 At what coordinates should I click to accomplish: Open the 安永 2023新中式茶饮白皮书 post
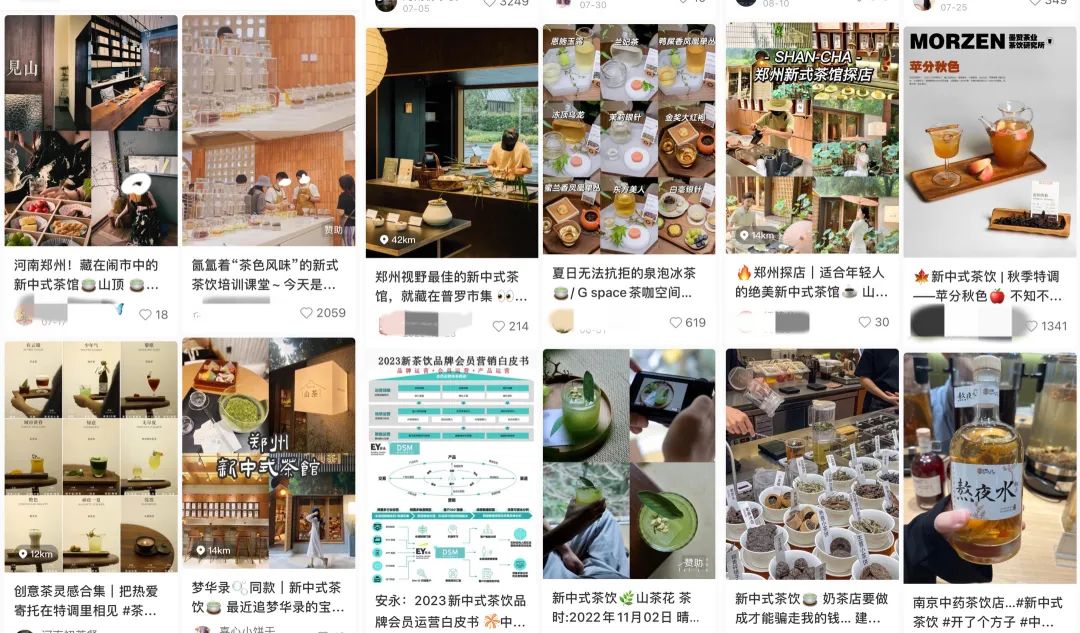click(x=451, y=465)
